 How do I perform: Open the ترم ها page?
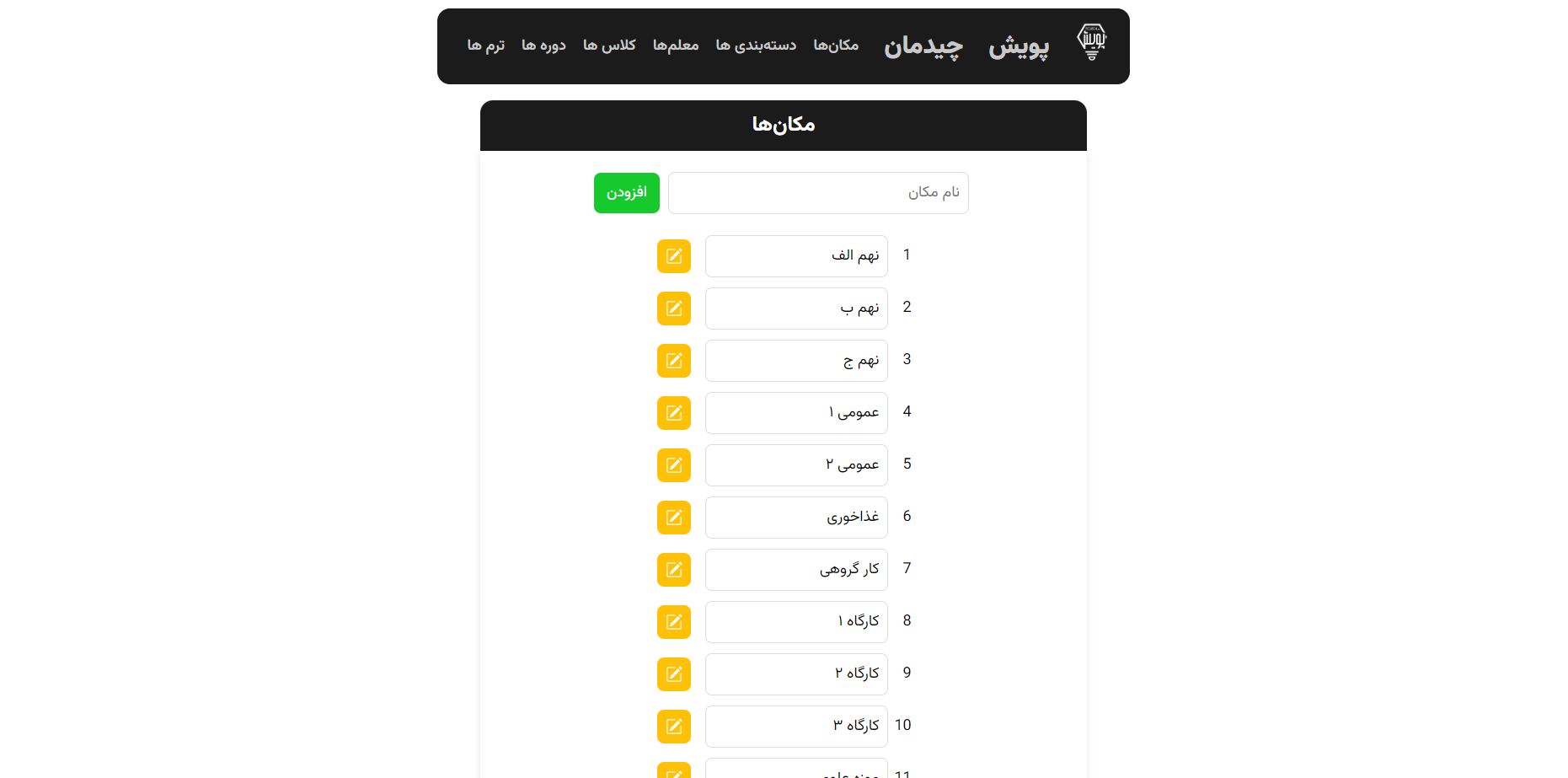click(485, 46)
